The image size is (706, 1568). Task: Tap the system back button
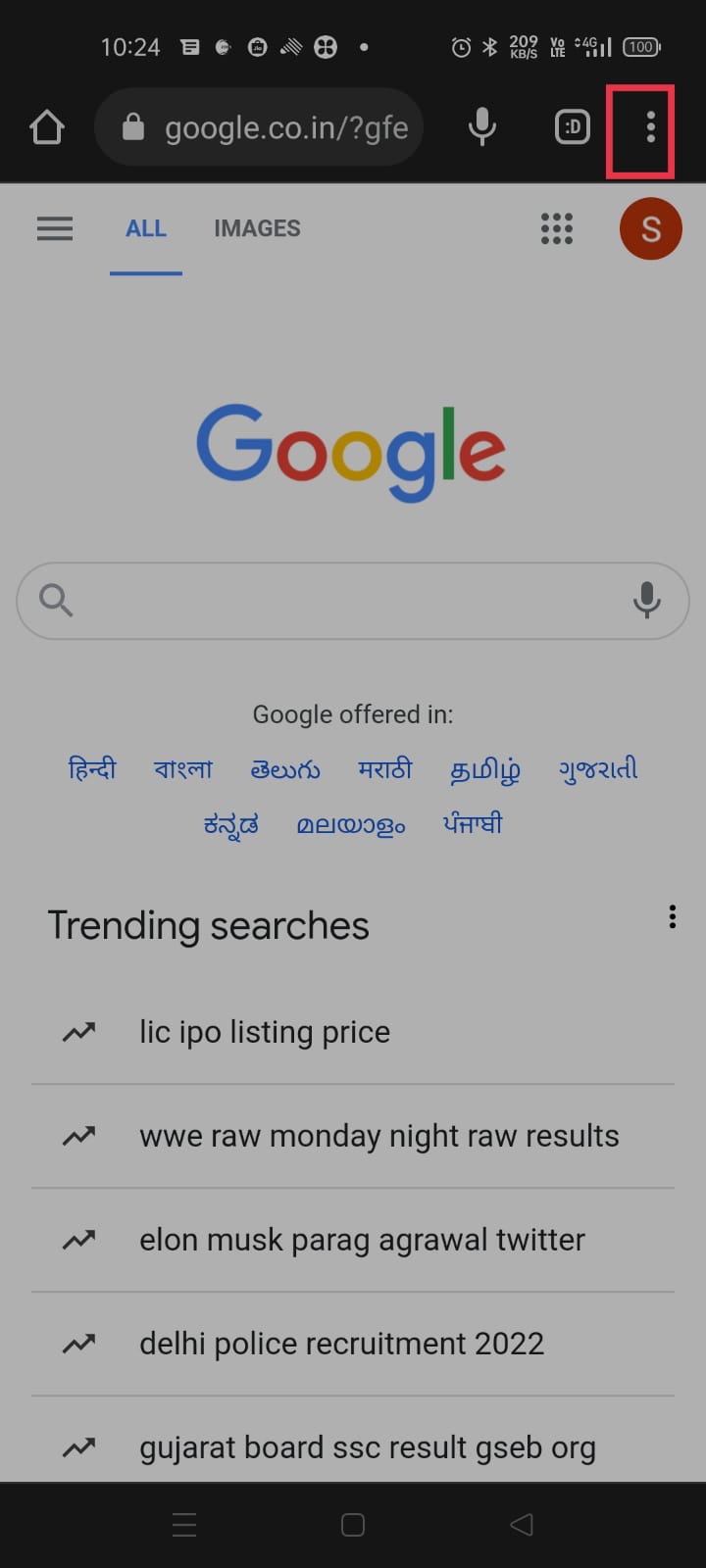522,1525
